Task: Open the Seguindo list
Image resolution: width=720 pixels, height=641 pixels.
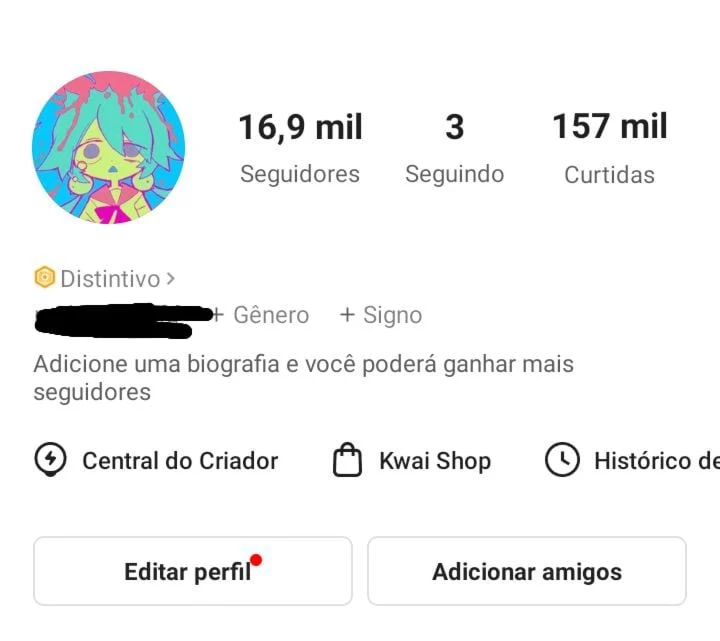Action: pos(454,148)
